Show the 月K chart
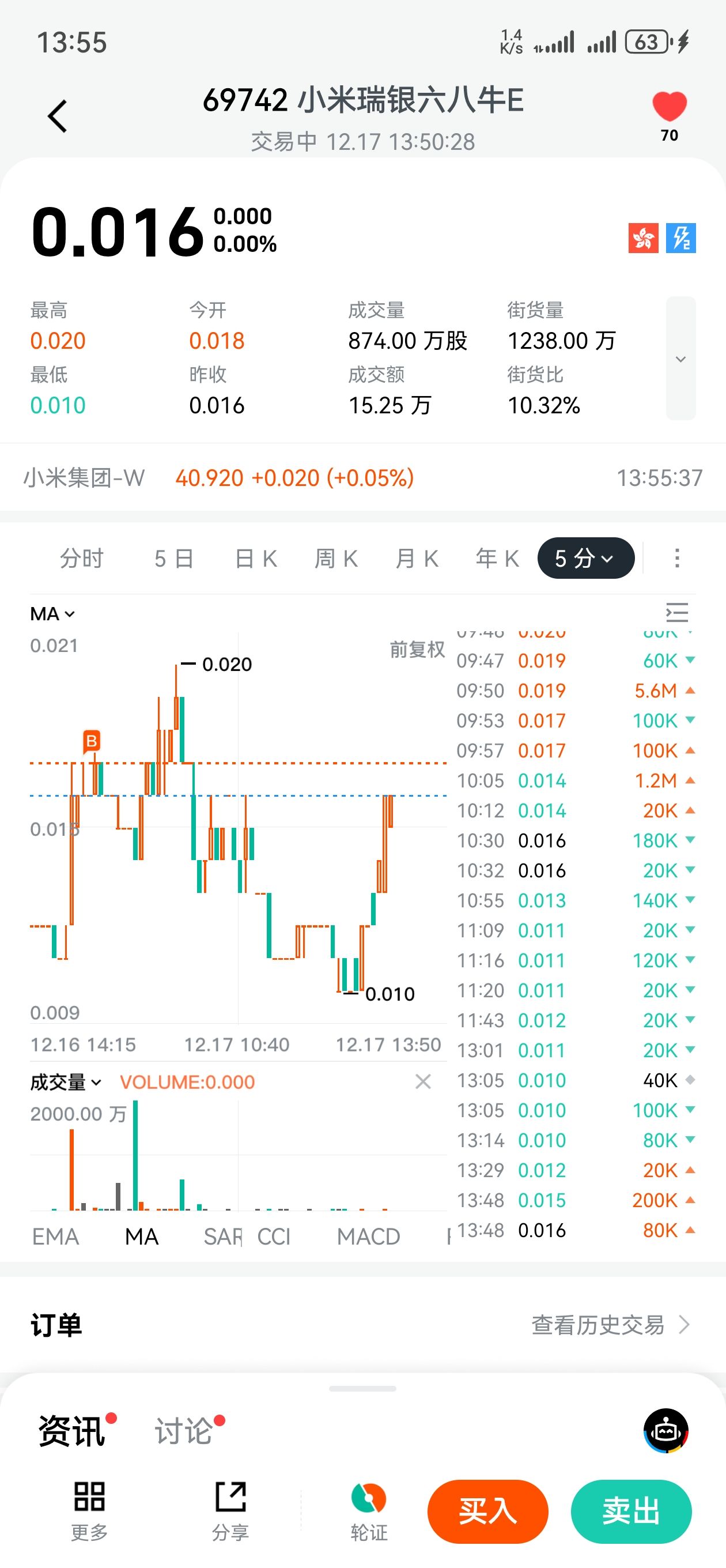The height and width of the screenshot is (1568, 726). (417, 558)
